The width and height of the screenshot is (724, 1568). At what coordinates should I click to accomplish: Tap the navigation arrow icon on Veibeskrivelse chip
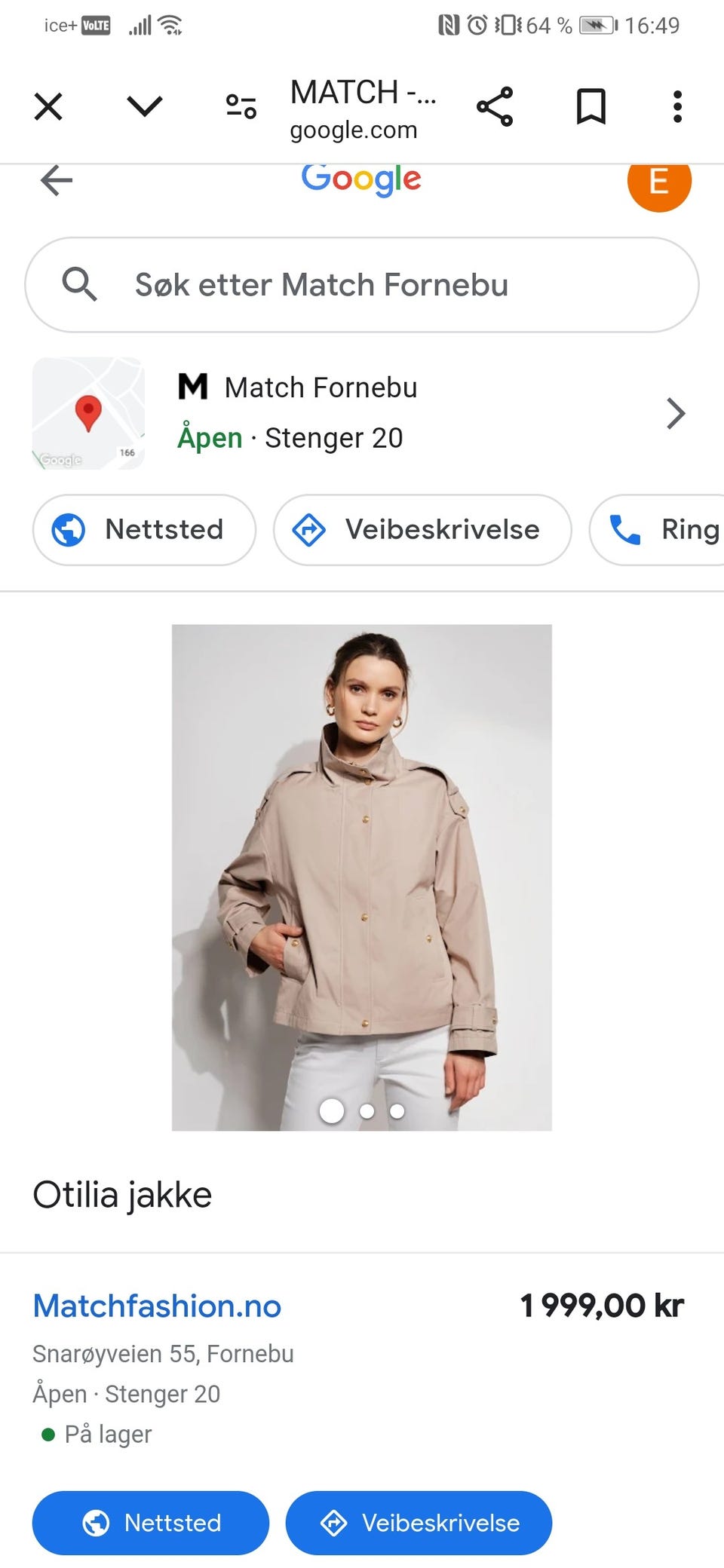[x=309, y=530]
